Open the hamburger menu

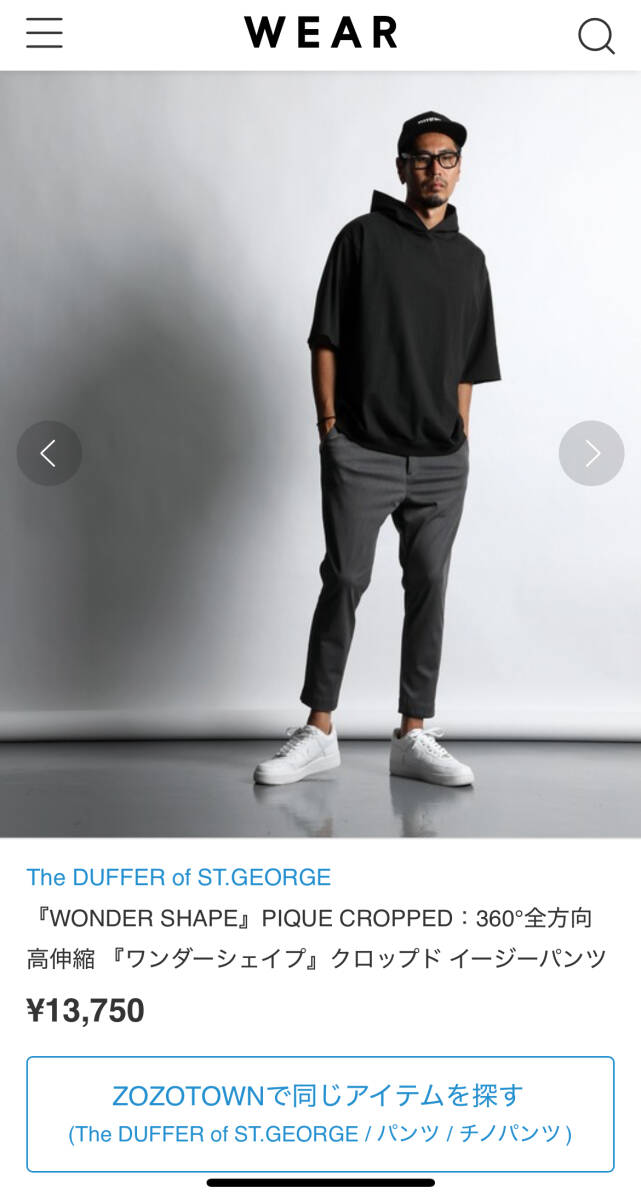click(x=44, y=34)
